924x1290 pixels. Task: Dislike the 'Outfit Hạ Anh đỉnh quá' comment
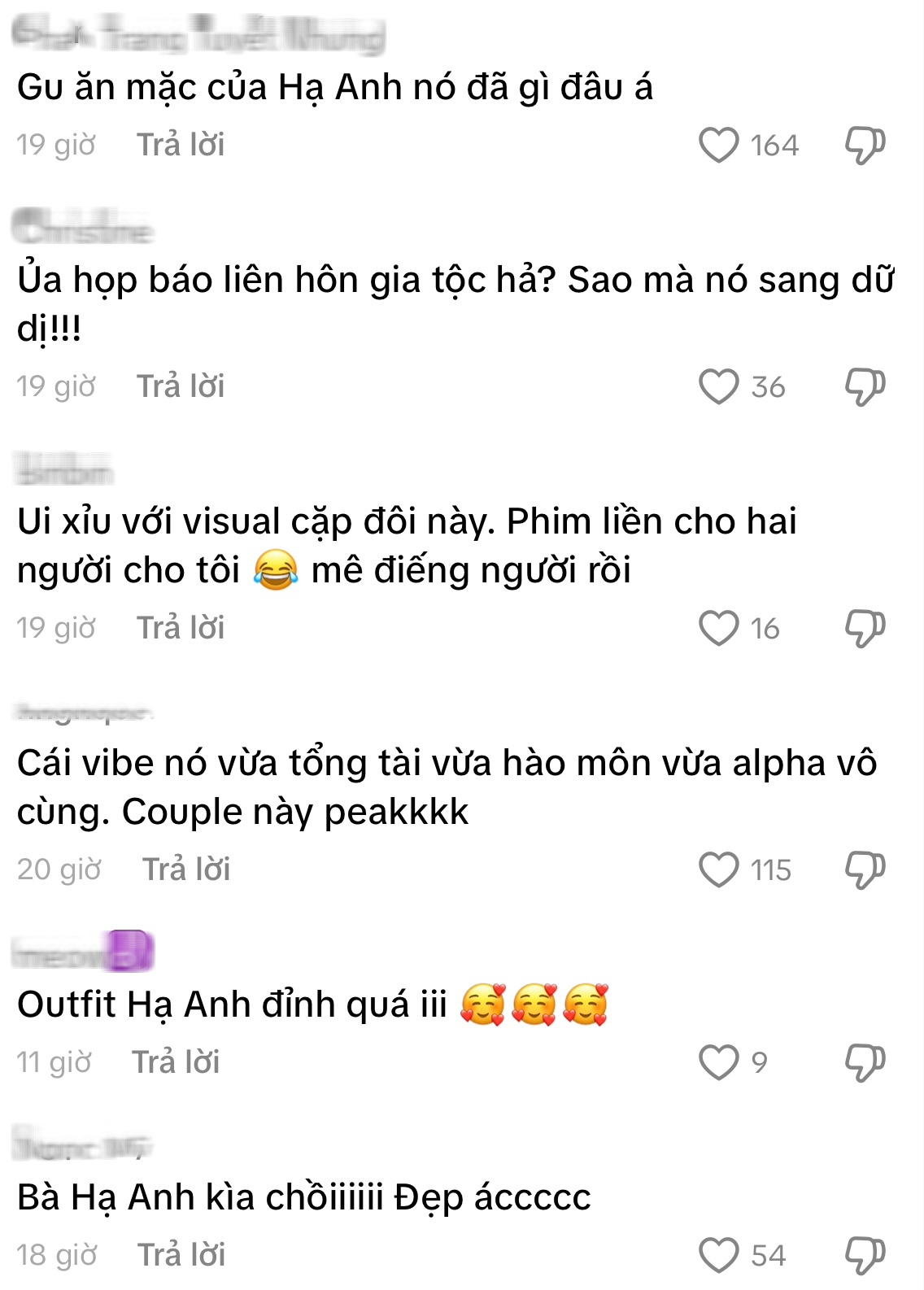pyautogui.click(x=865, y=1061)
